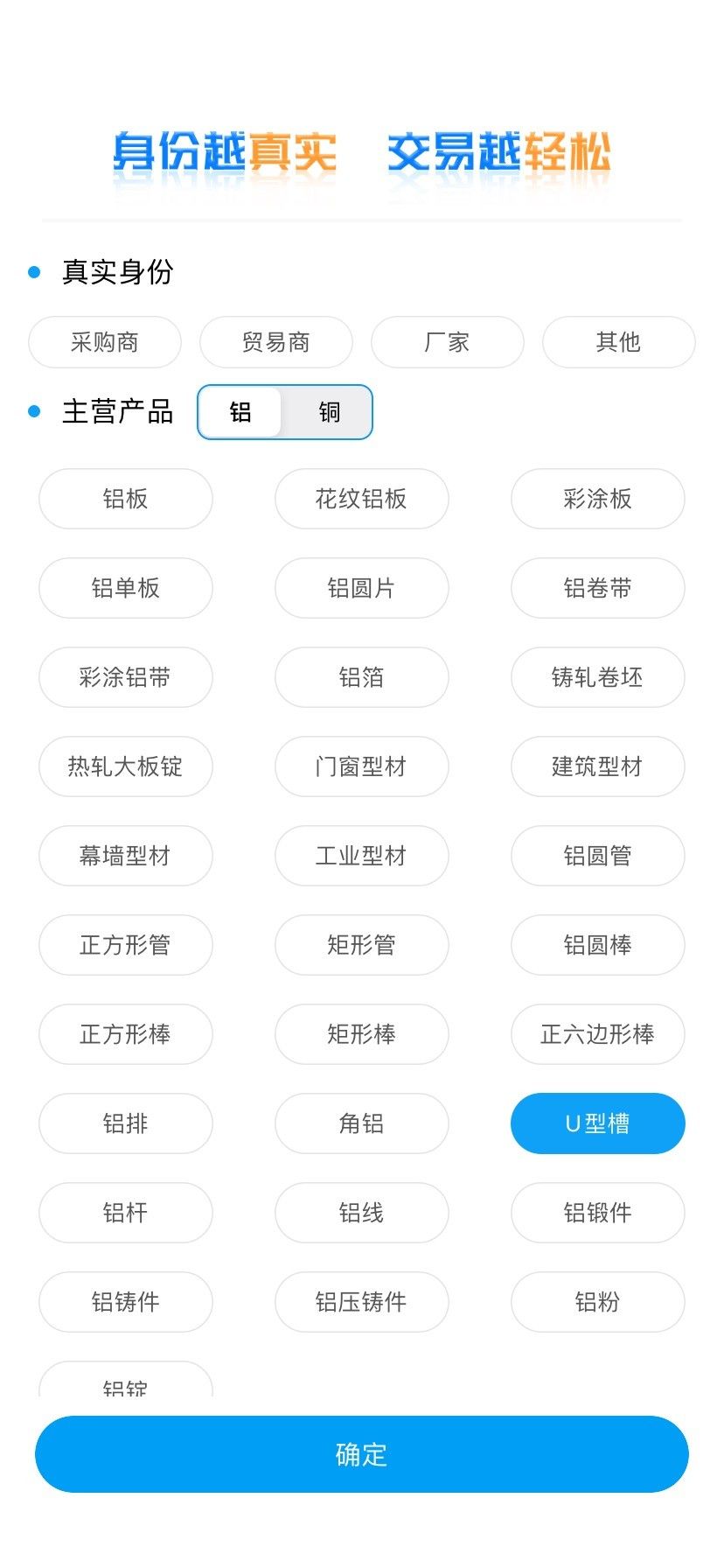
Task: Select the 矩形管 chip
Action: tap(362, 945)
